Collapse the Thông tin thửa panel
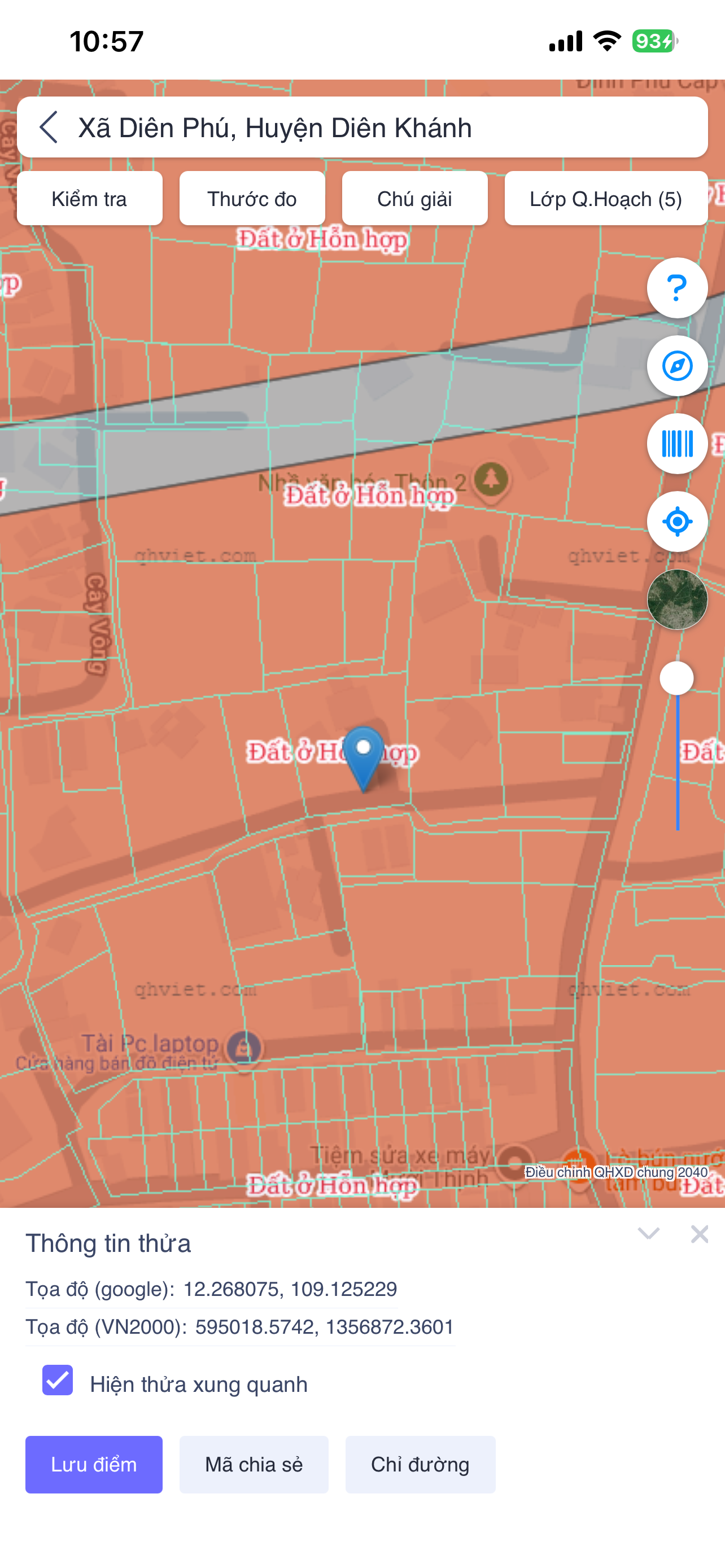725x1568 pixels. click(648, 1234)
